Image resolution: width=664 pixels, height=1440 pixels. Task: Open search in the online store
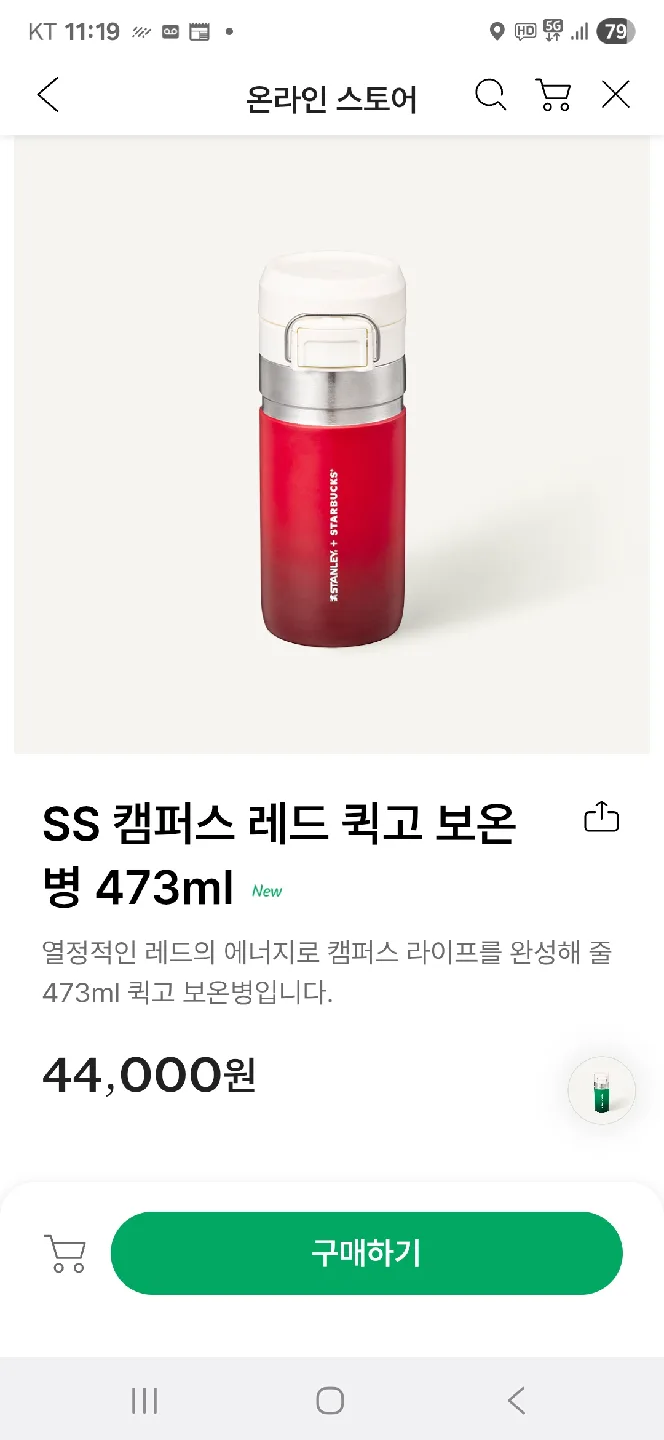pyautogui.click(x=490, y=96)
